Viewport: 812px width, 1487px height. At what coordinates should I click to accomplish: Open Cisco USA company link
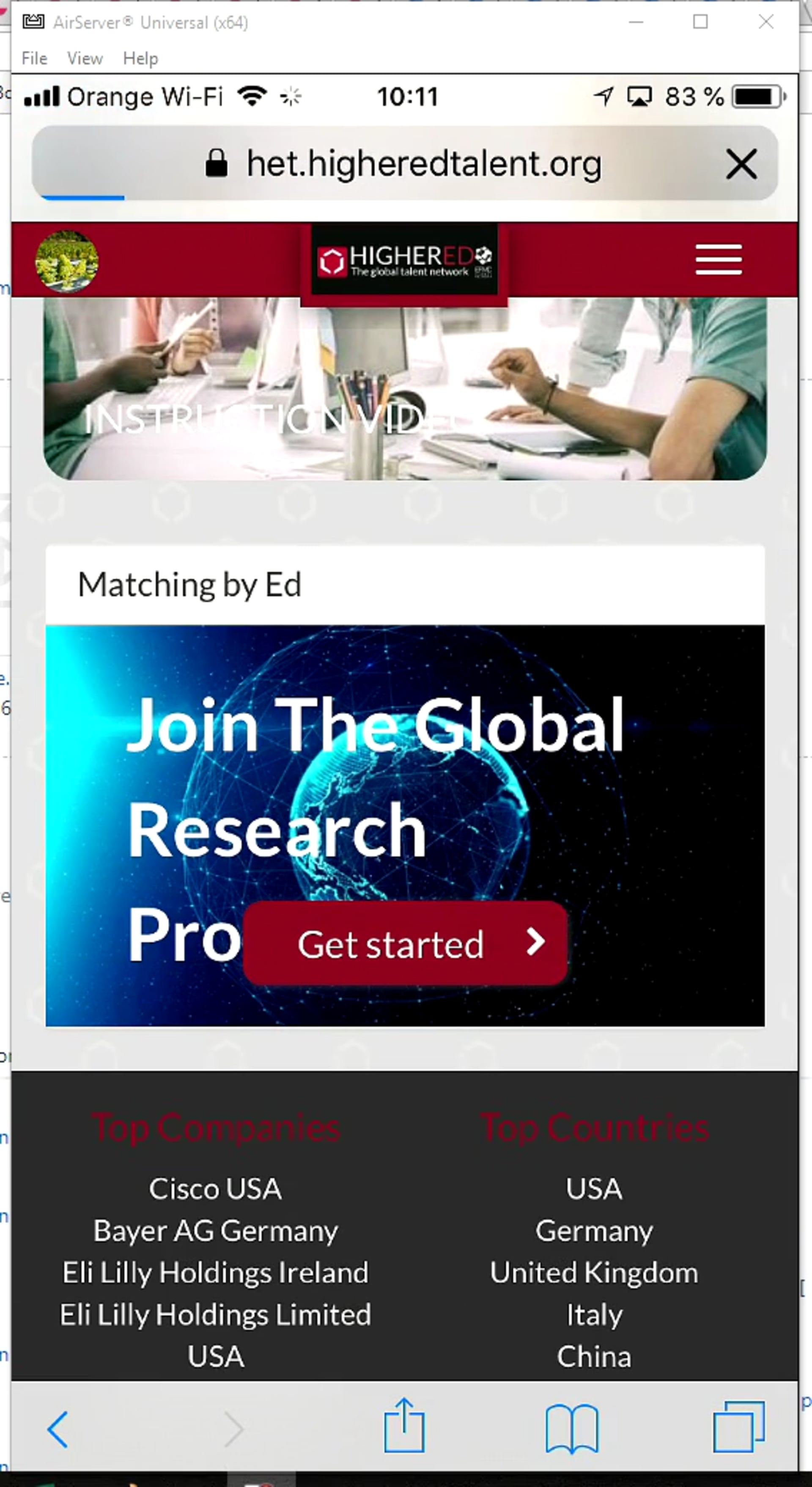point(215,1189)
